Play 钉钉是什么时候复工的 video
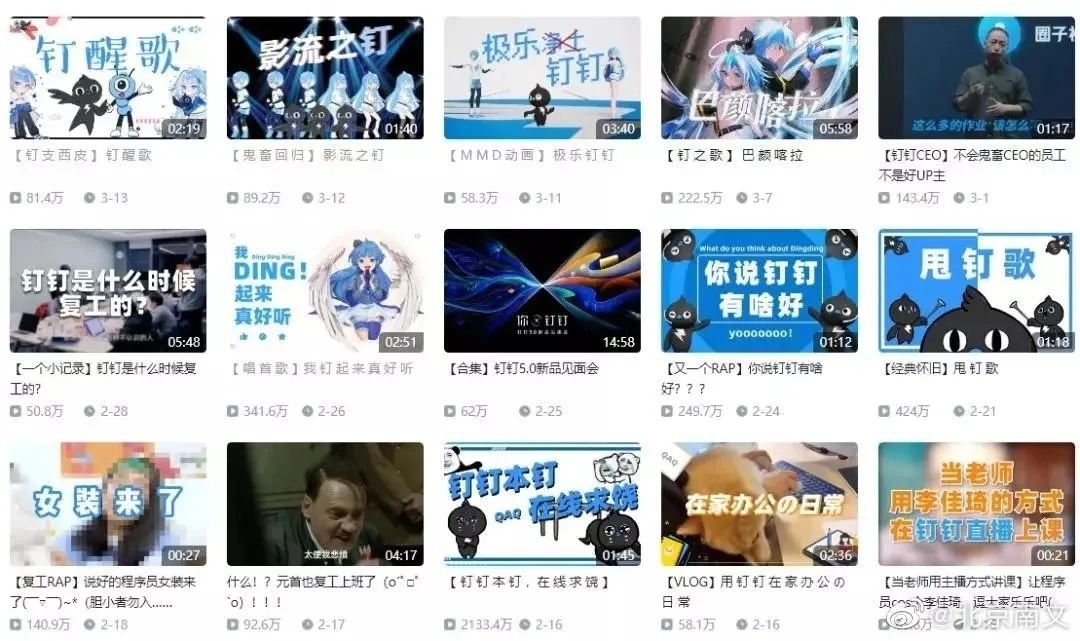This screenshot has height=641, width=1080. (x=108, y=291)
